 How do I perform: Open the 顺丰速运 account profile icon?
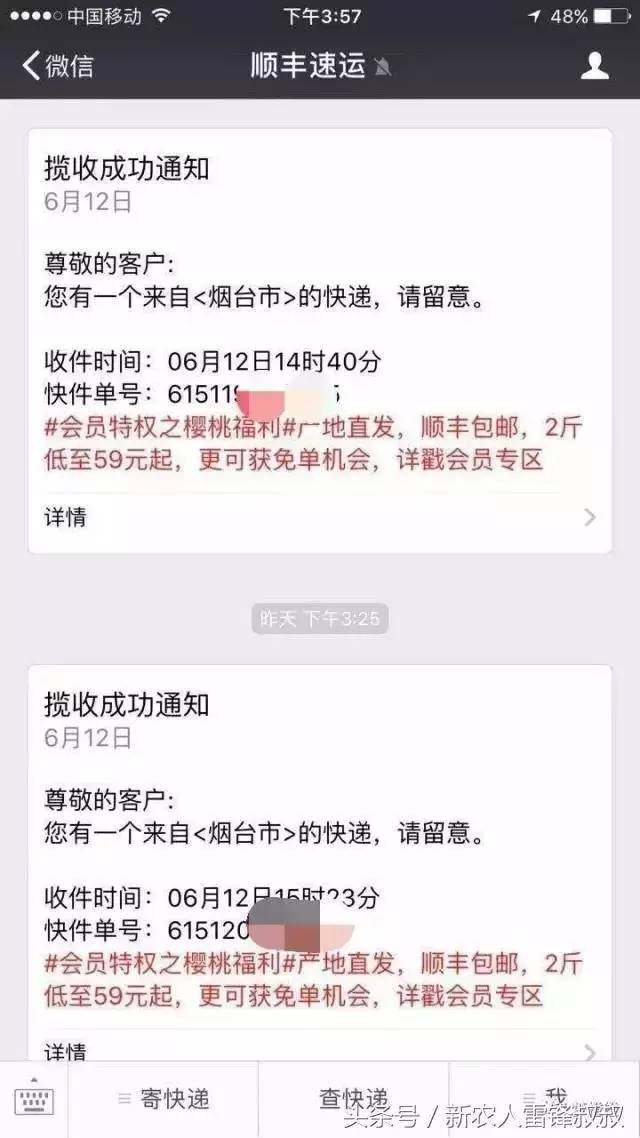point(594,66)
